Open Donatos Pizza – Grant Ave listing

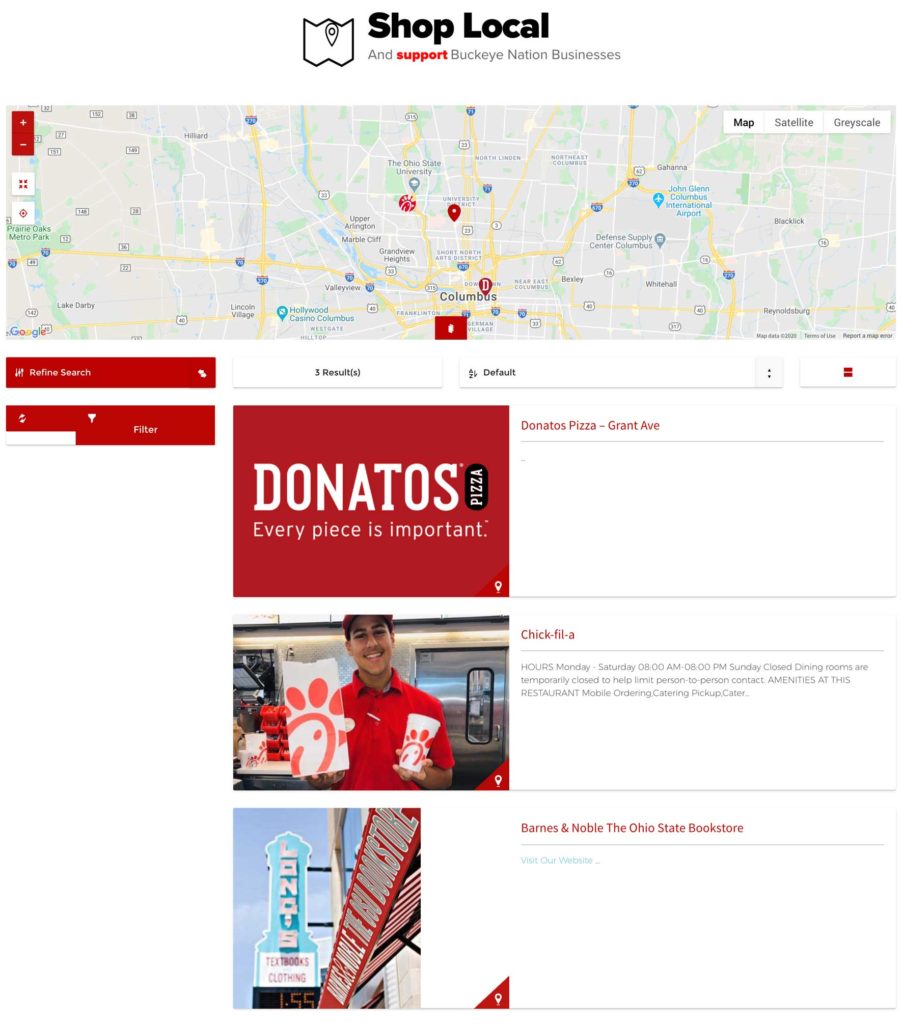coord(590,425)
